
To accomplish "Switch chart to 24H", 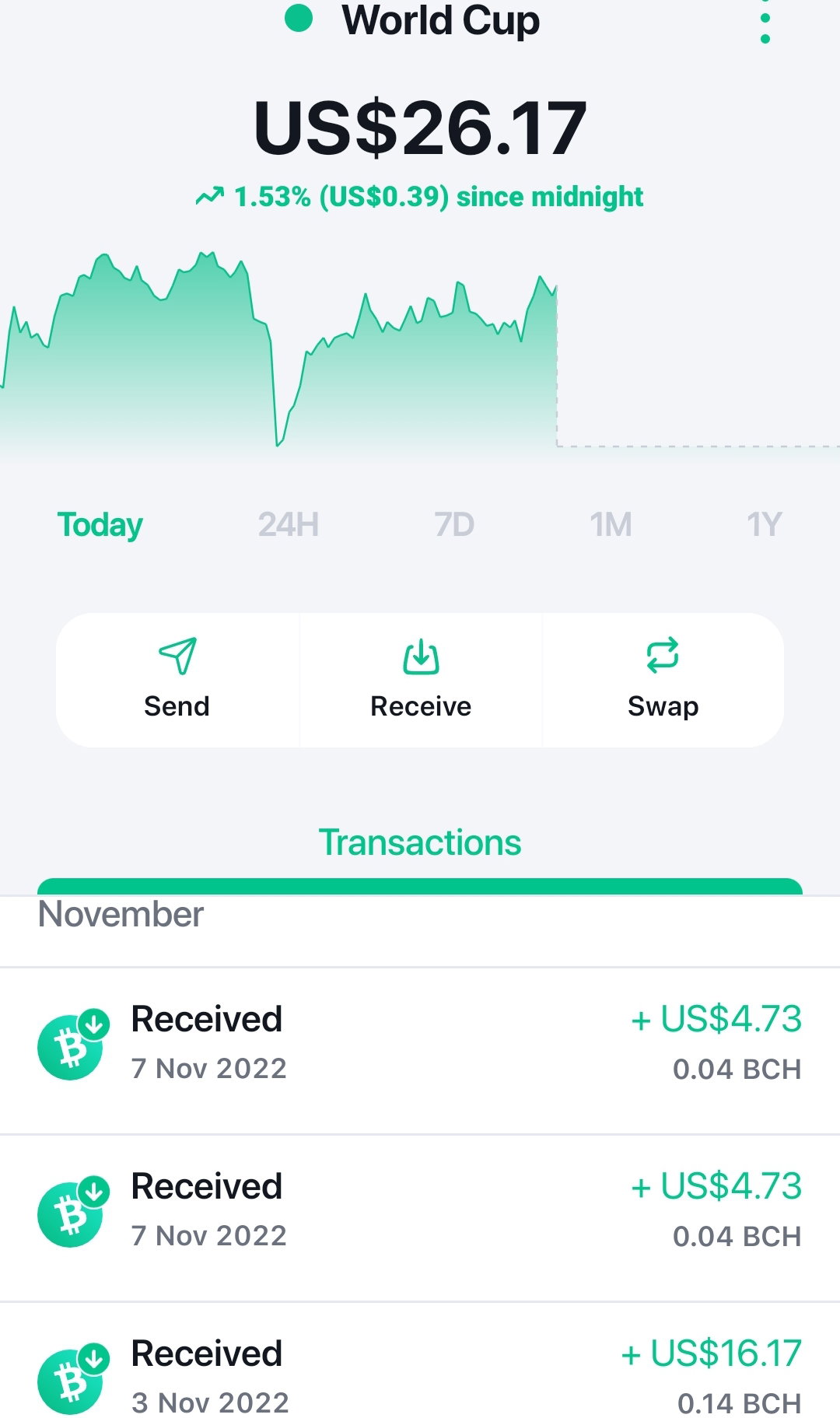I will pos(289,525).
